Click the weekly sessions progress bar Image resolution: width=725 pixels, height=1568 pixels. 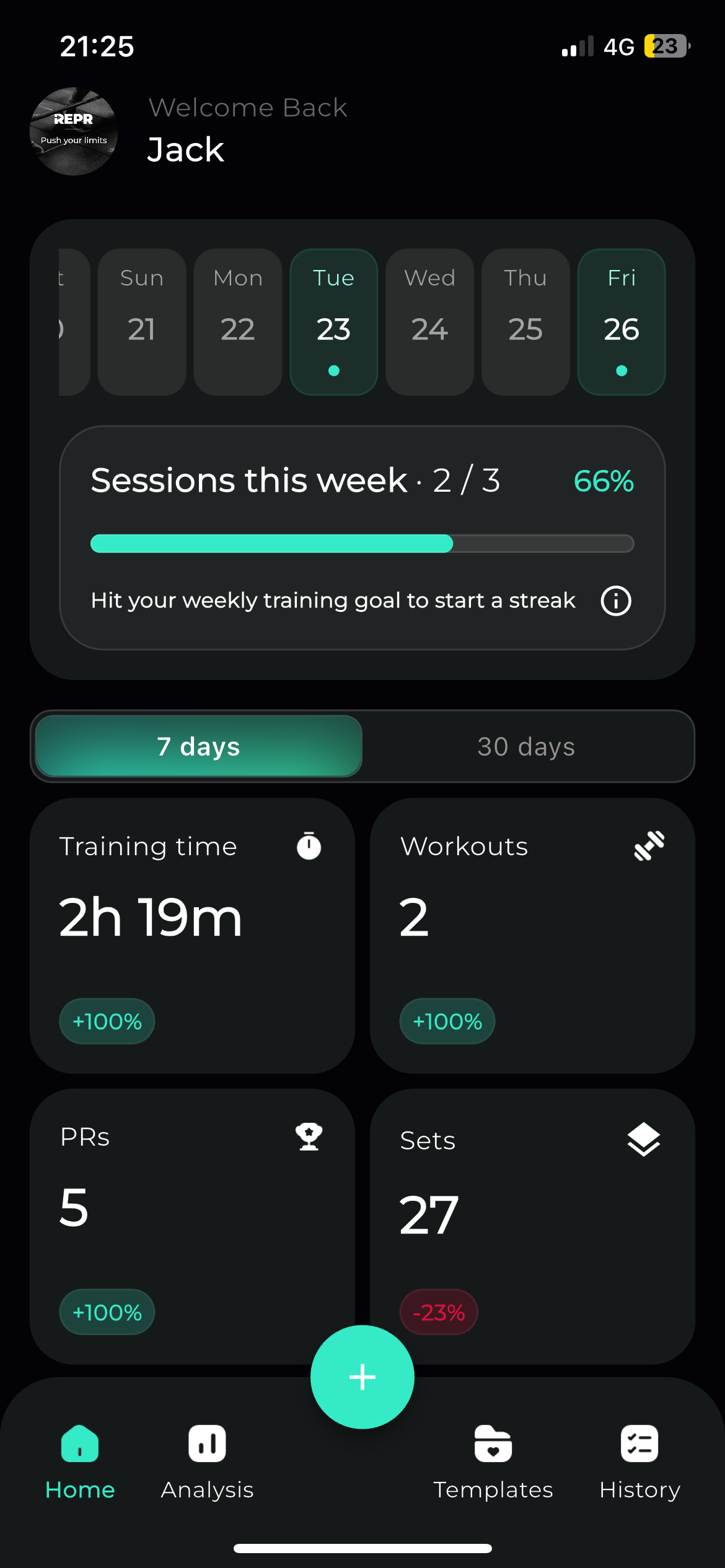coord(362,543)
